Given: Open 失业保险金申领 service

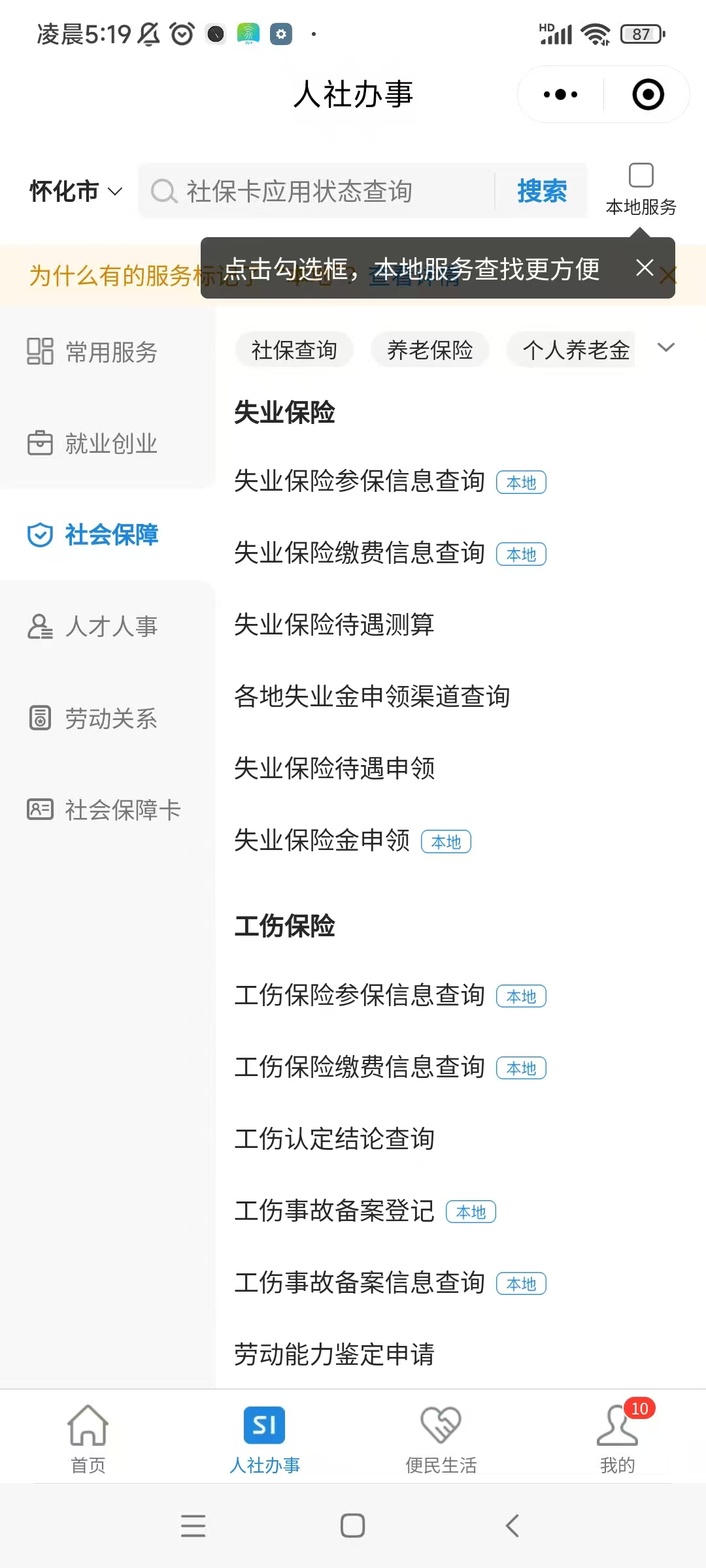Looking at the screenshot, I should pyautogui.click(x=322, y=840).
